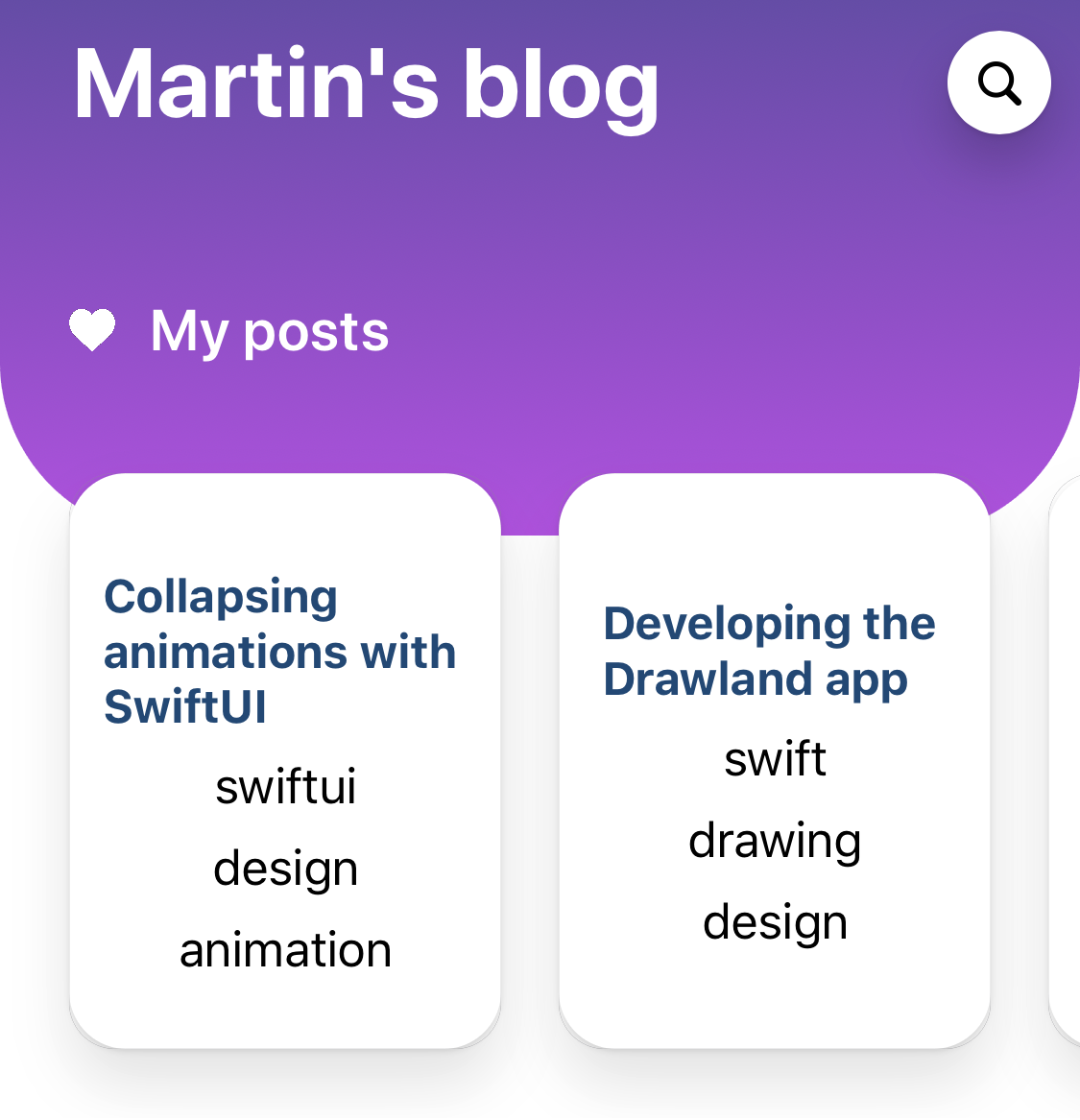Viewport: 1080px width, 1120px height.
Task: Open the search button
Action: (x=998, y=83)
